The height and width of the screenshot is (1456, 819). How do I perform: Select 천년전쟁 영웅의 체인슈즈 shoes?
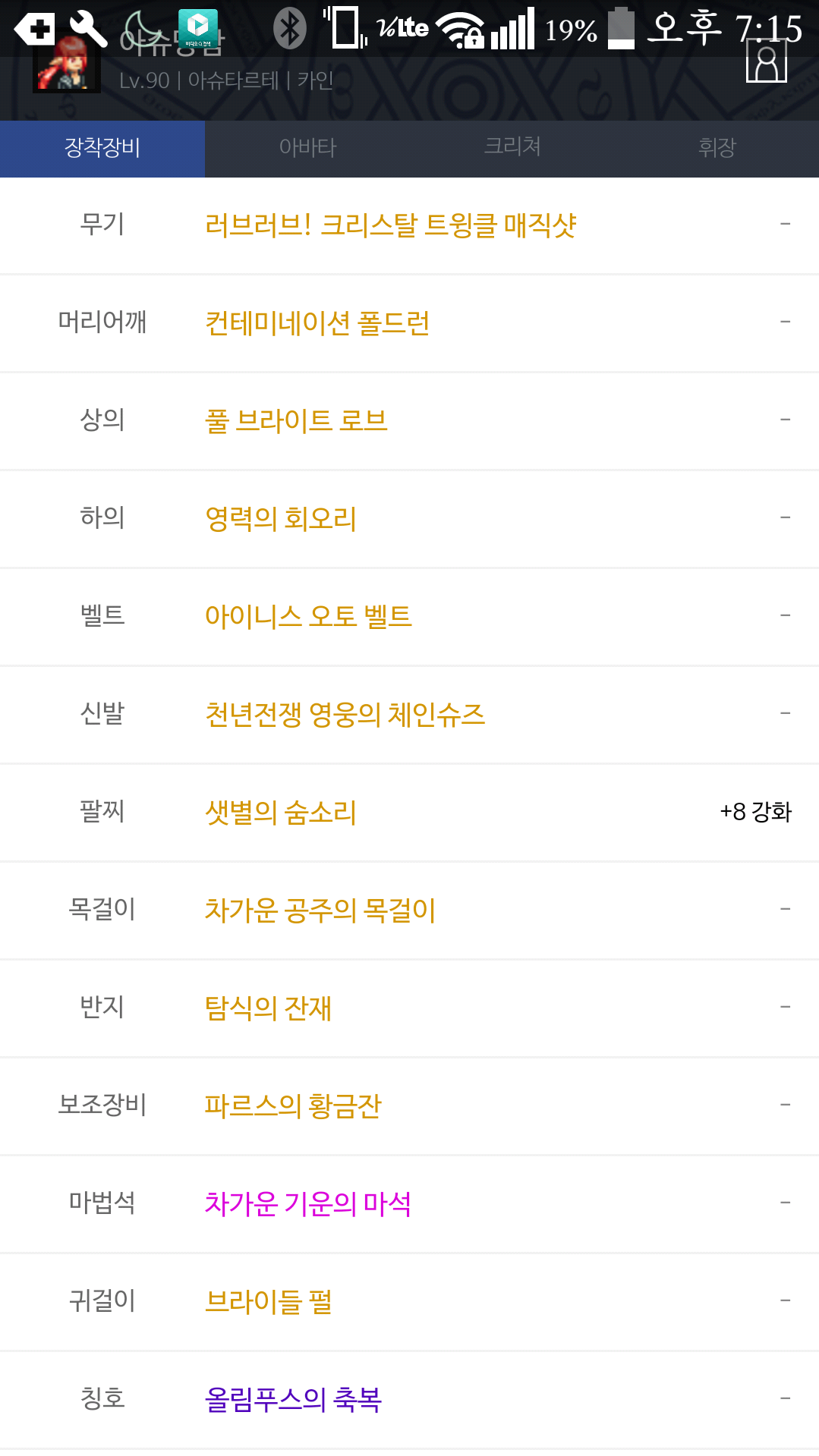(x=345, y=715)
